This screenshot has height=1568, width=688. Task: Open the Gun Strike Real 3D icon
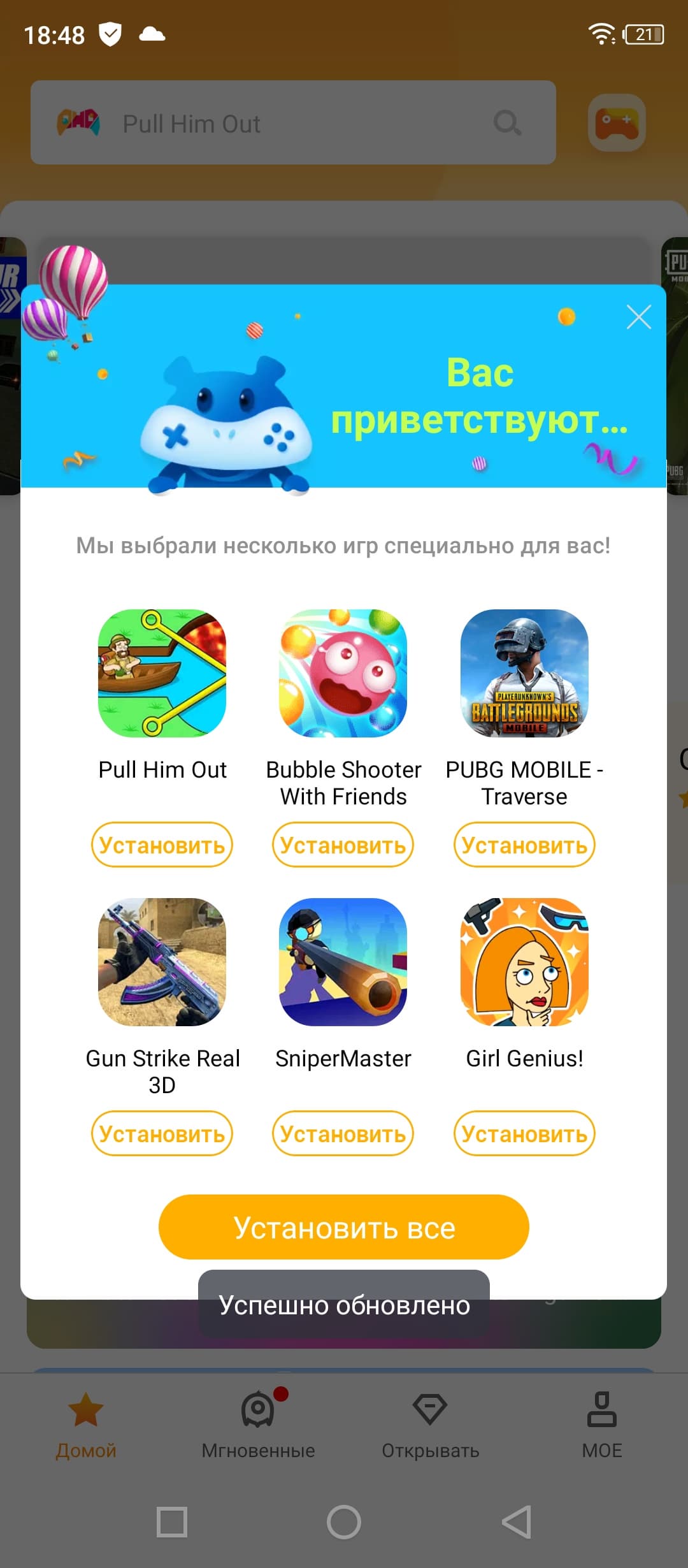click(x=162, y=962)
